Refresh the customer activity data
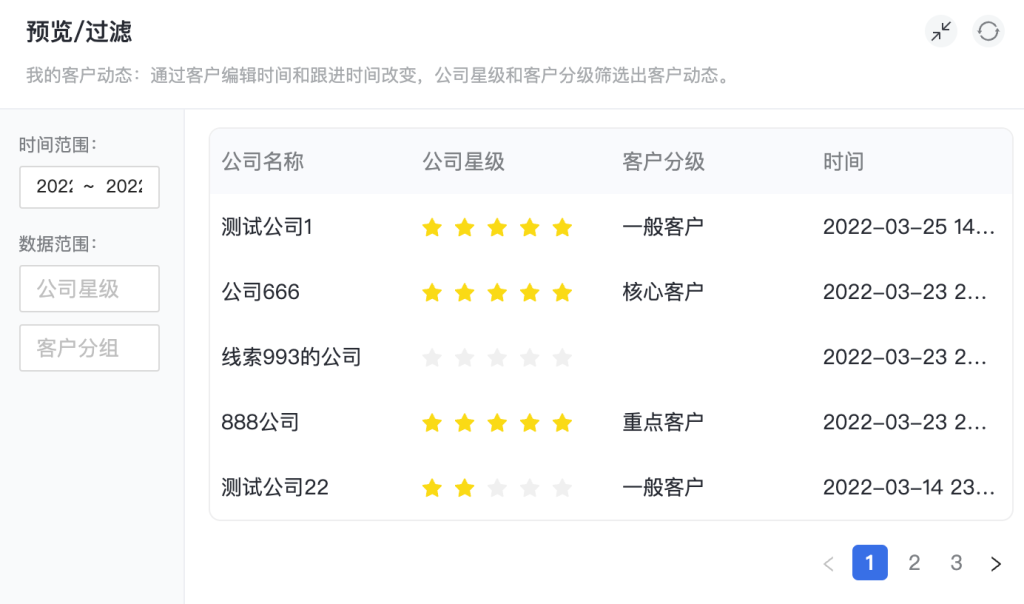 pyautogui.click(x=988, y=32)
